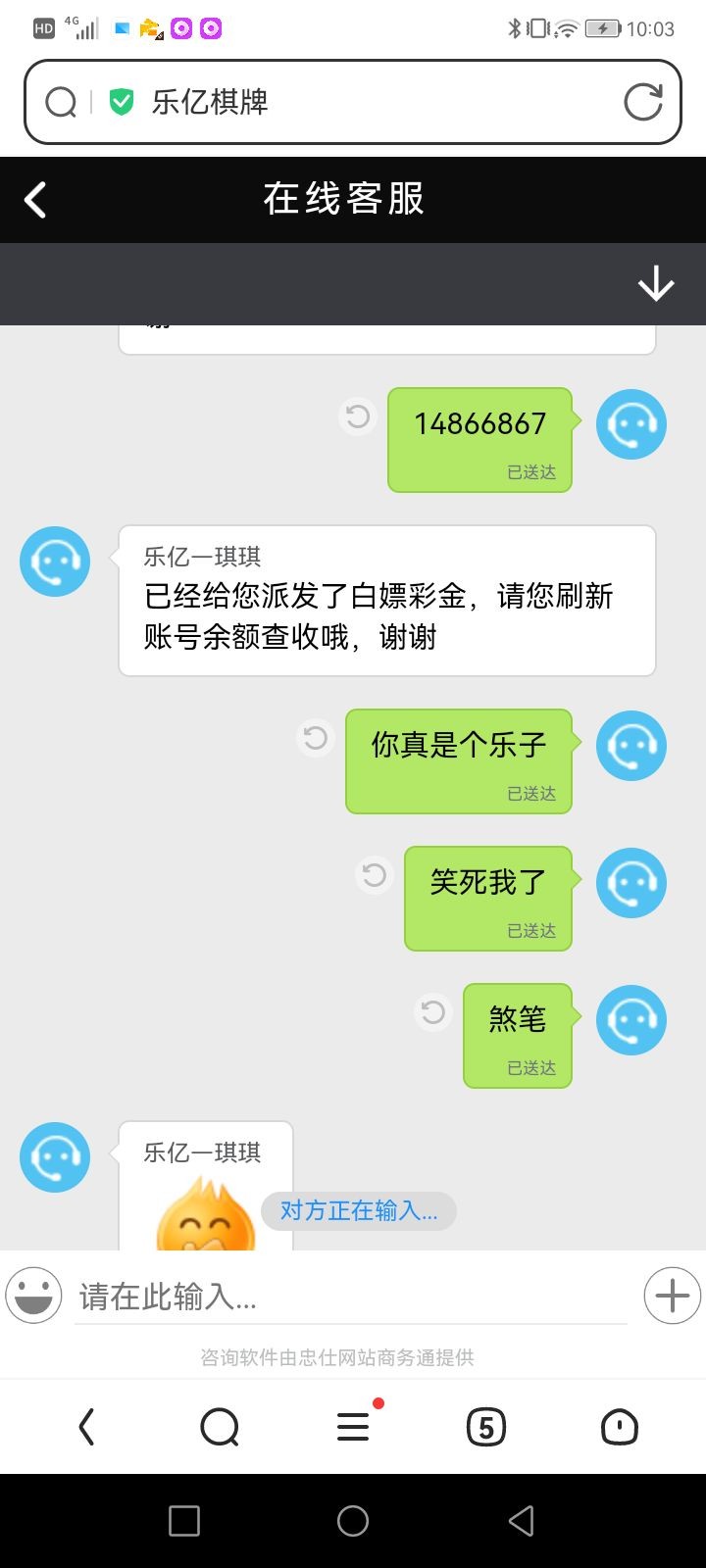View the 5 open browser tabs
Viewport: 706px width, 1568px height.
point(486,1427)
